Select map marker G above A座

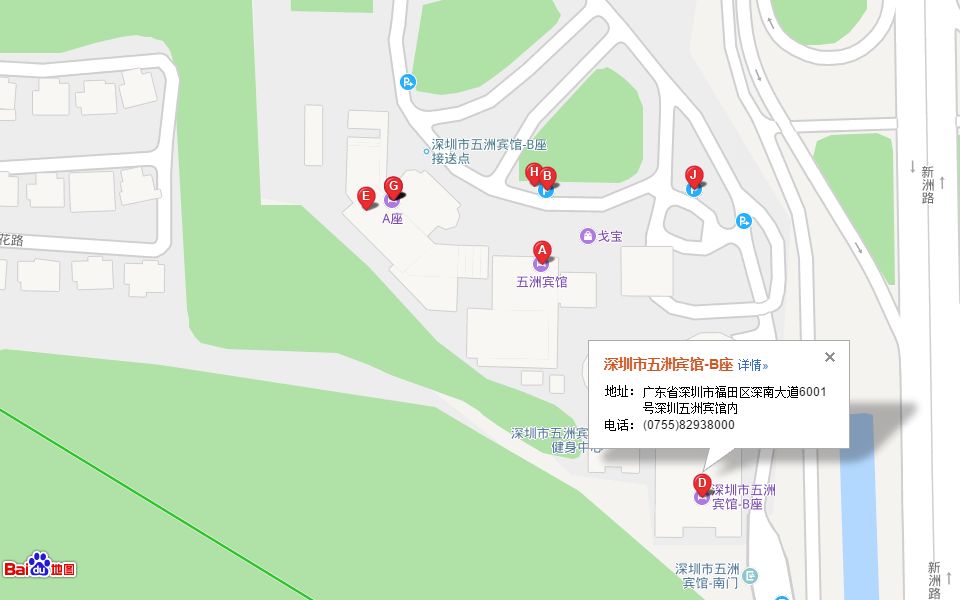point(394,186)
